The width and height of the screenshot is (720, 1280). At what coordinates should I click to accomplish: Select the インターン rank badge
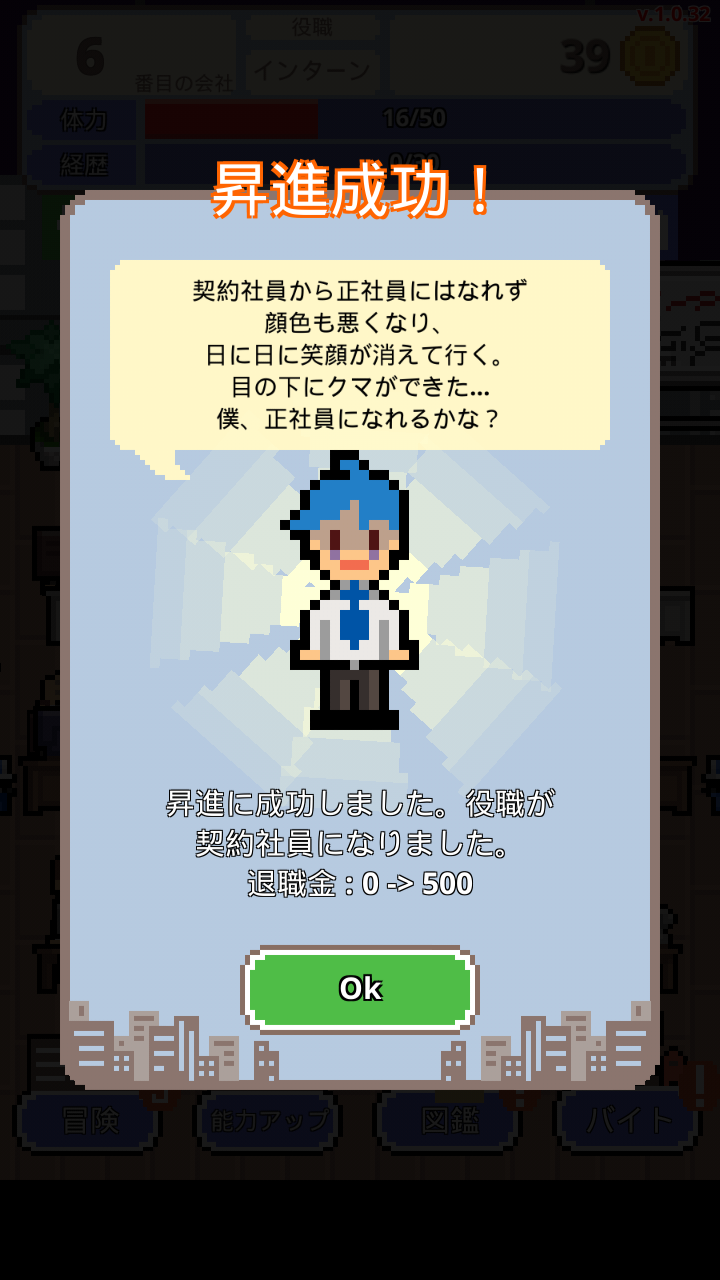[x=313, y=68]
